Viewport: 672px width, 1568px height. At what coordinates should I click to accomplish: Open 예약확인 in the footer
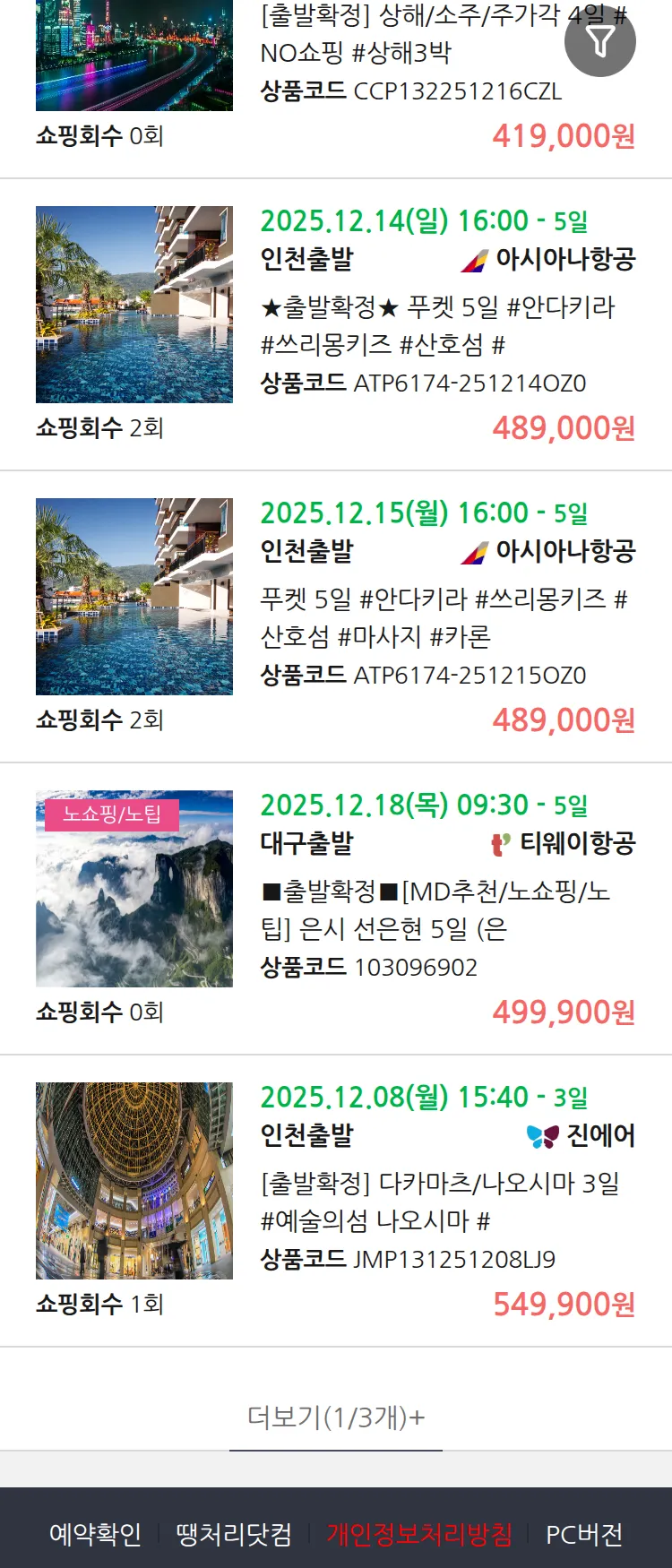pos(95,1534)
